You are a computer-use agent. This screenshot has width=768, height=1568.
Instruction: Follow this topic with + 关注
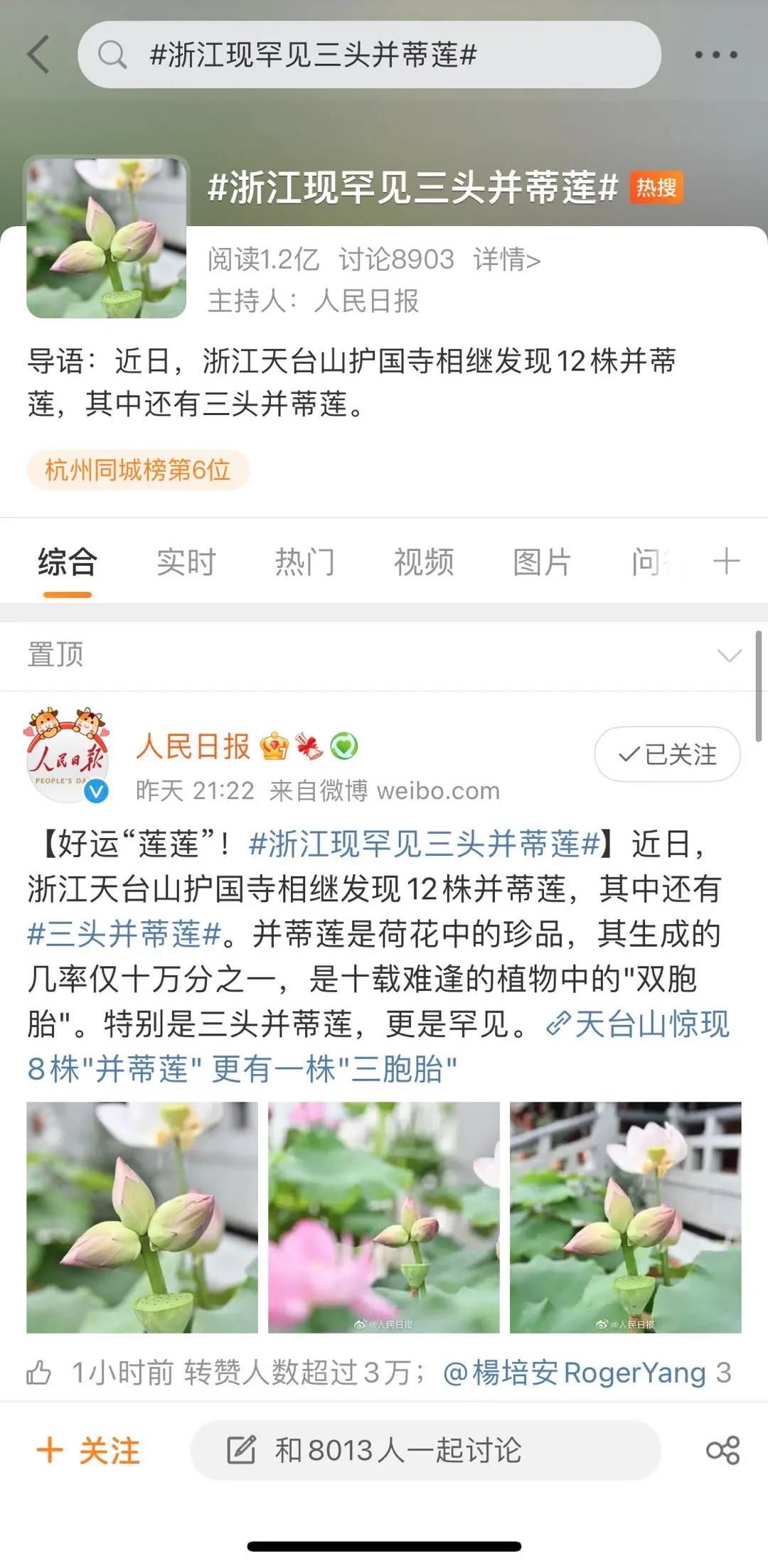click(x=89, y=1450)
